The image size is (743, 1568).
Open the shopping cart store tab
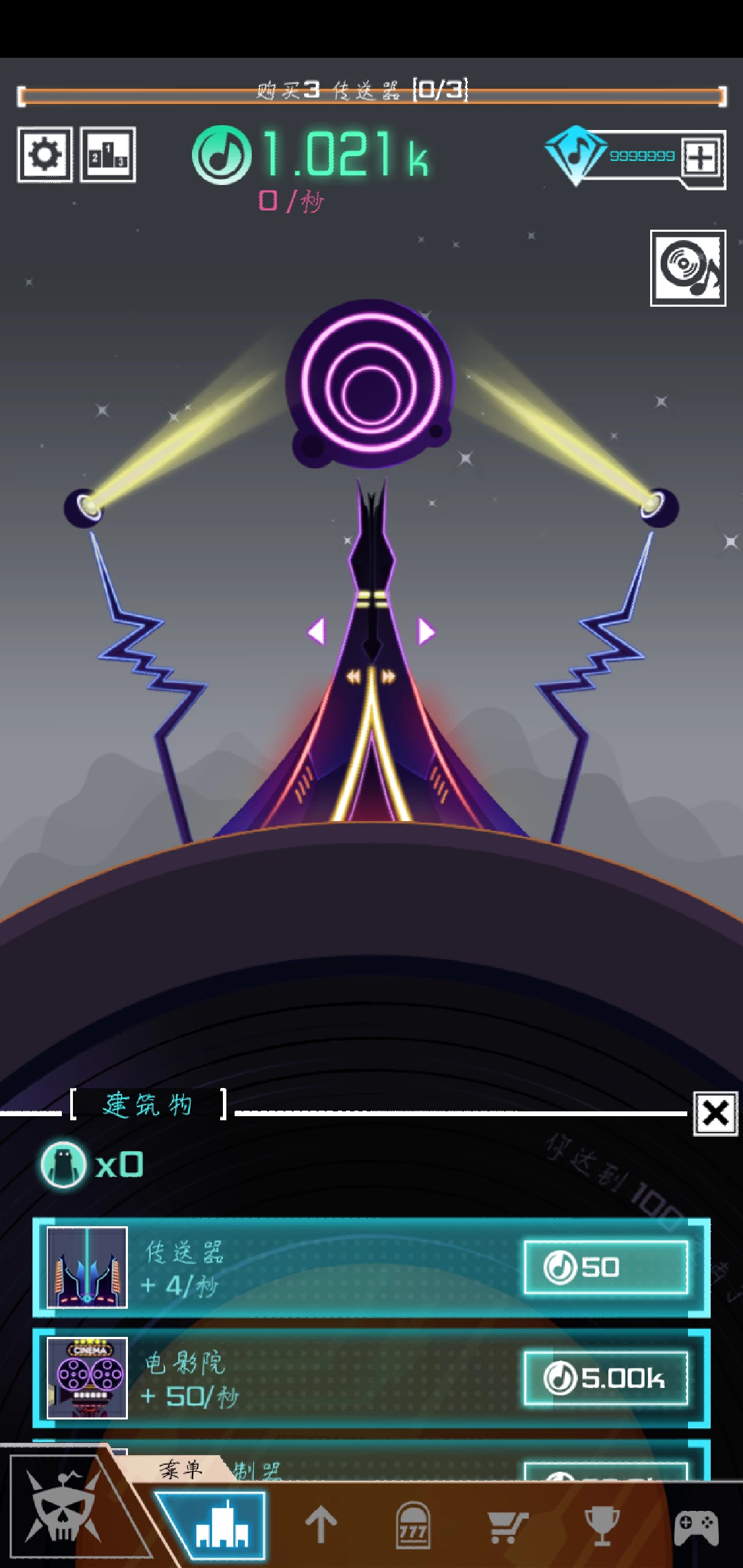point(507,1526)
